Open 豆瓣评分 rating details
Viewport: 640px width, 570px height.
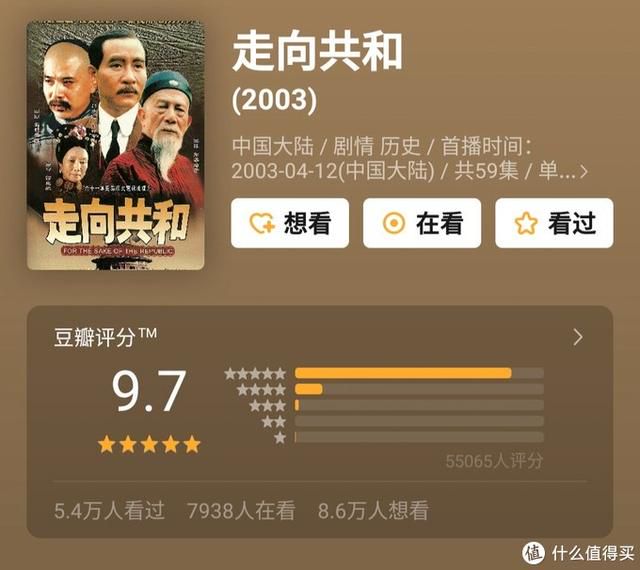(x=577, y=337)
